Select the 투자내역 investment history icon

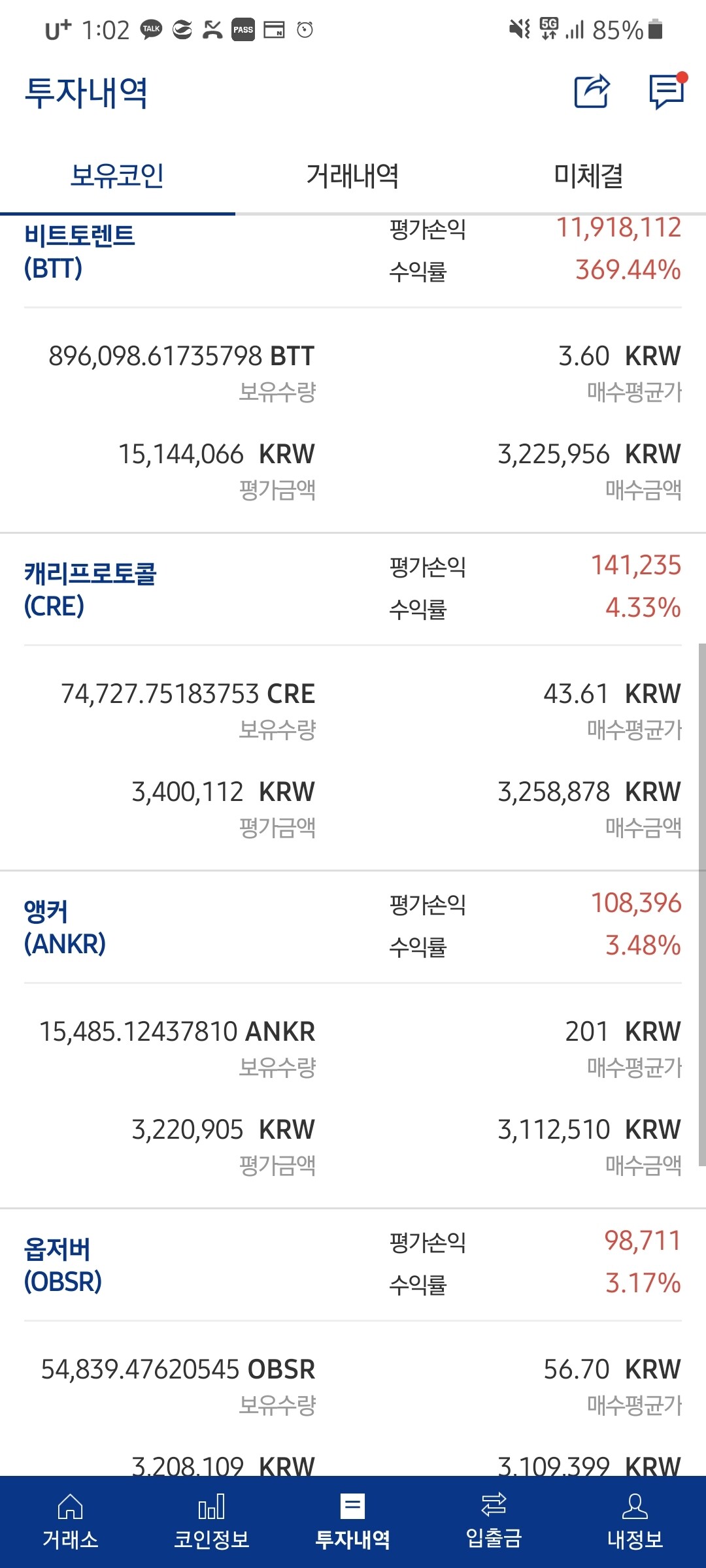tap(353, 1509)
